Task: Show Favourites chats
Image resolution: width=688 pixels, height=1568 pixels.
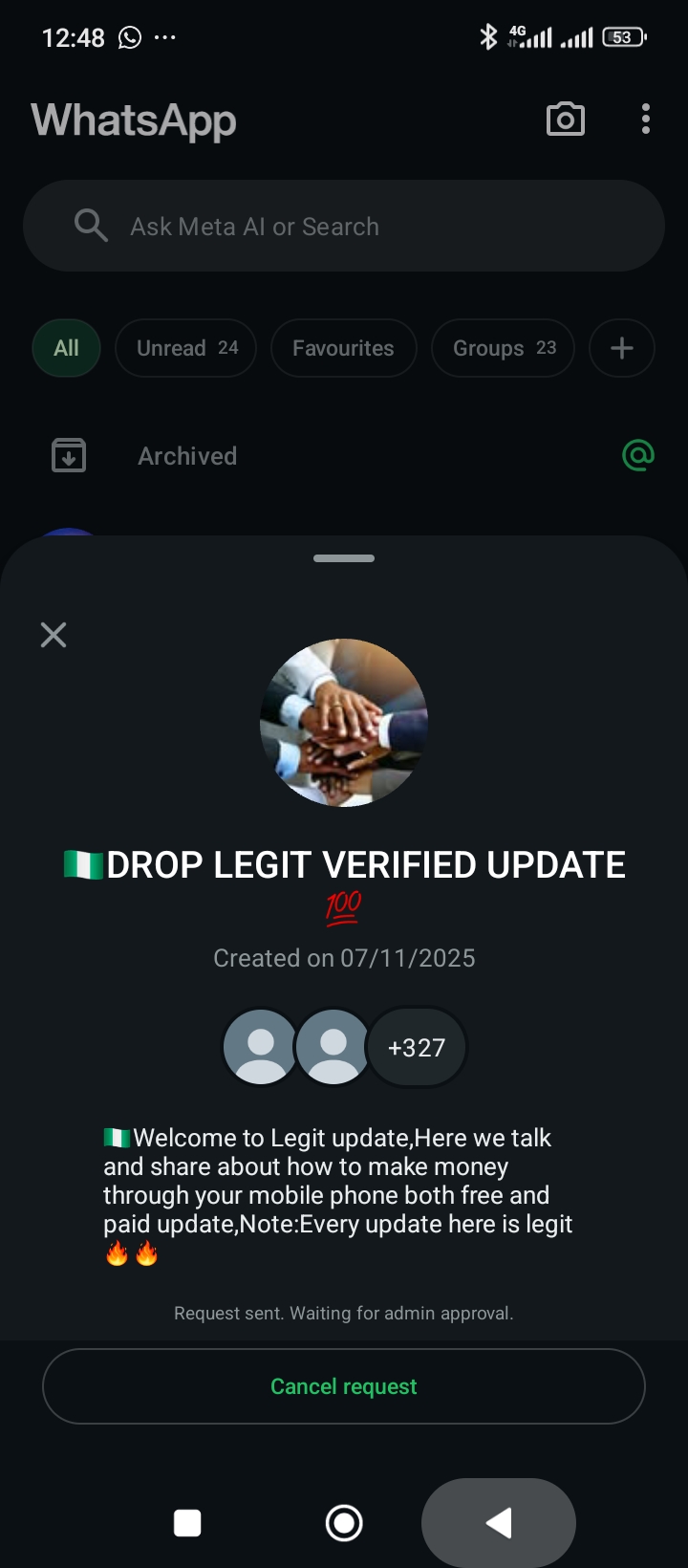Action: point(343,348)
